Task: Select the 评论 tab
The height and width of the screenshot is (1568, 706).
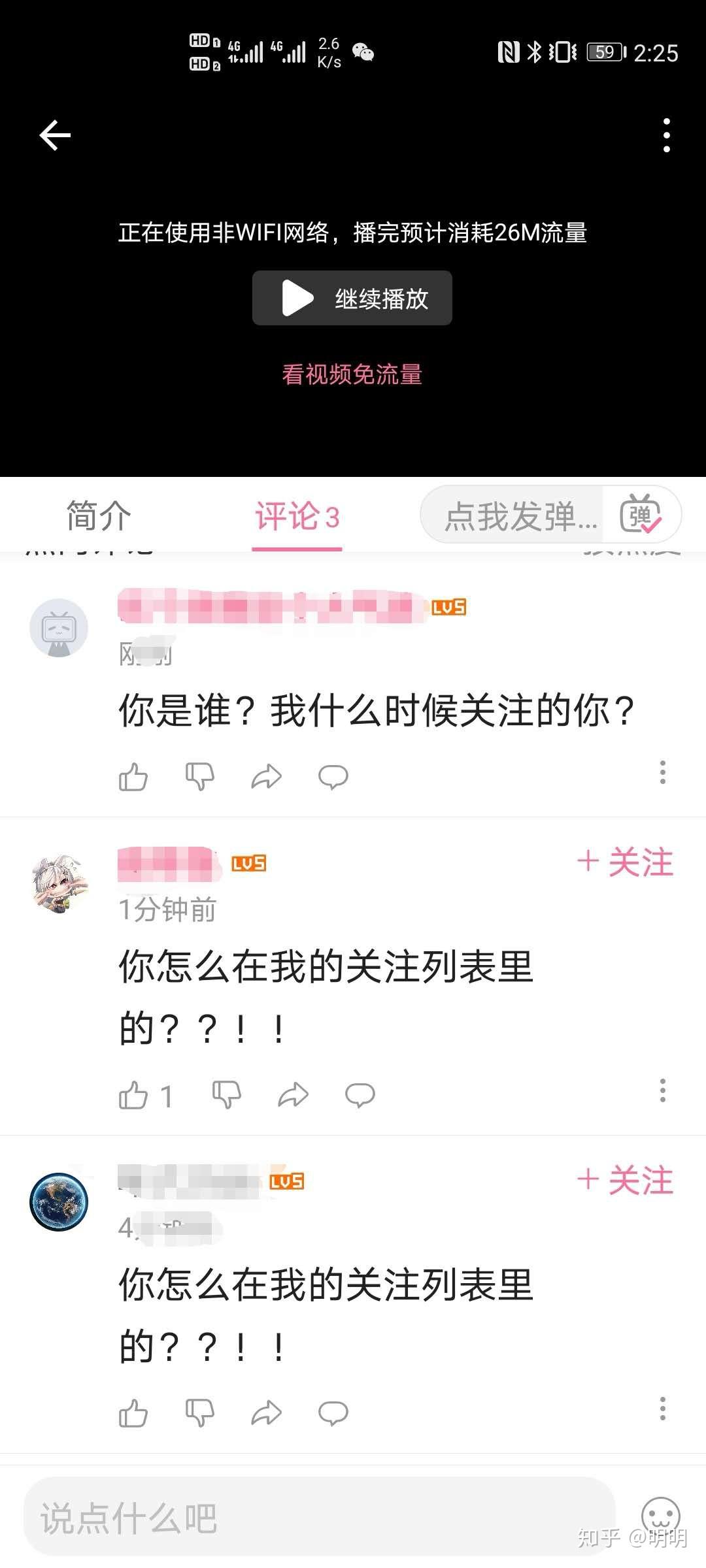Action: 297,517
